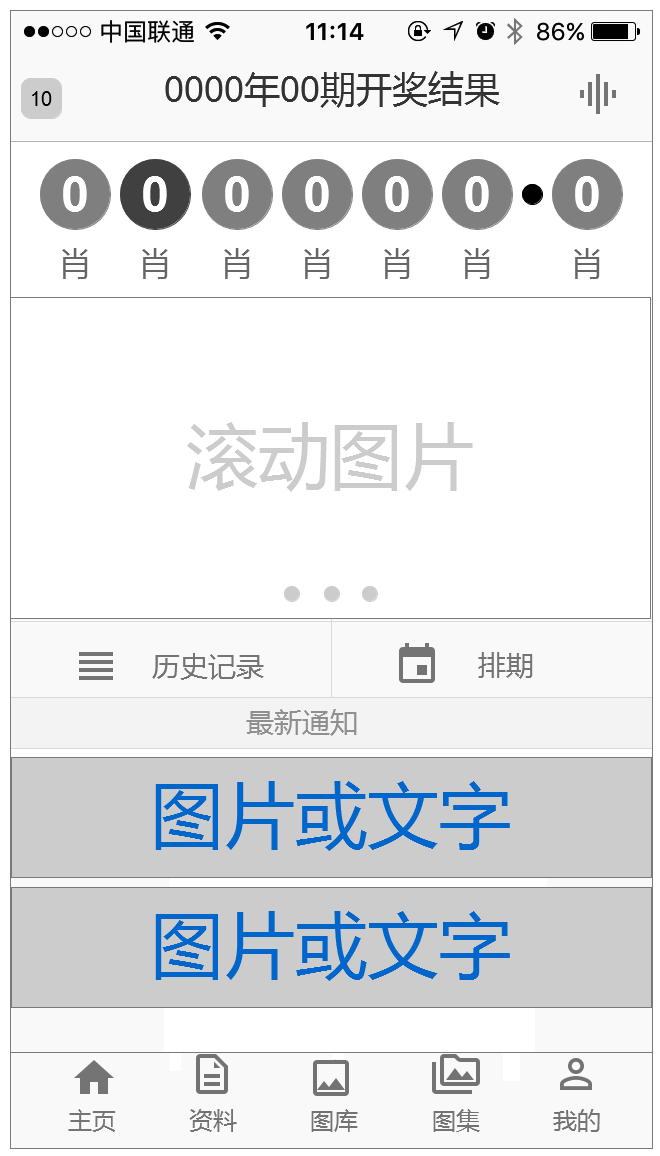Open 历史记录 history records
660x1156 pixels.
pos(171,665)
